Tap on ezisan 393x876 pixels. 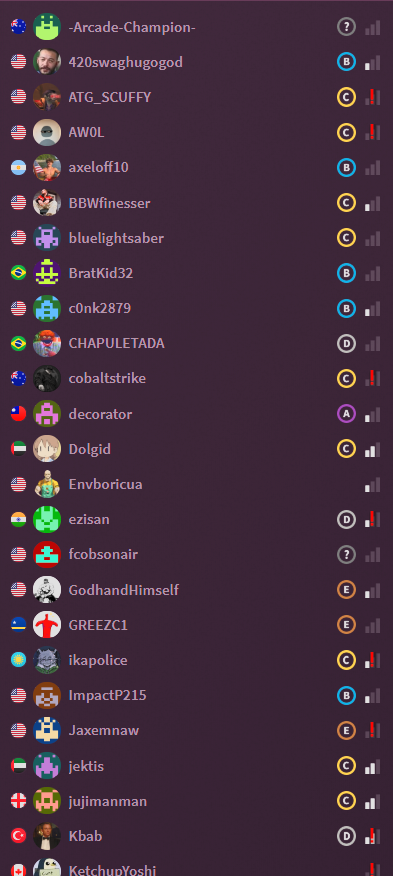point(196,520)
